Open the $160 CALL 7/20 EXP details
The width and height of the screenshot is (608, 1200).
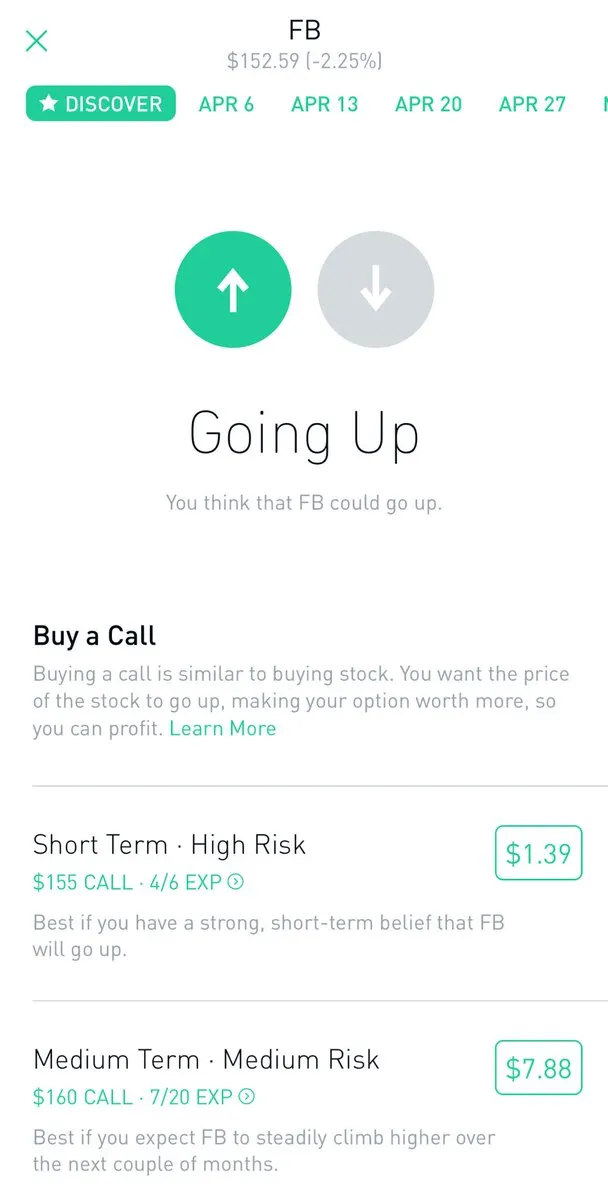[143, 1097]
